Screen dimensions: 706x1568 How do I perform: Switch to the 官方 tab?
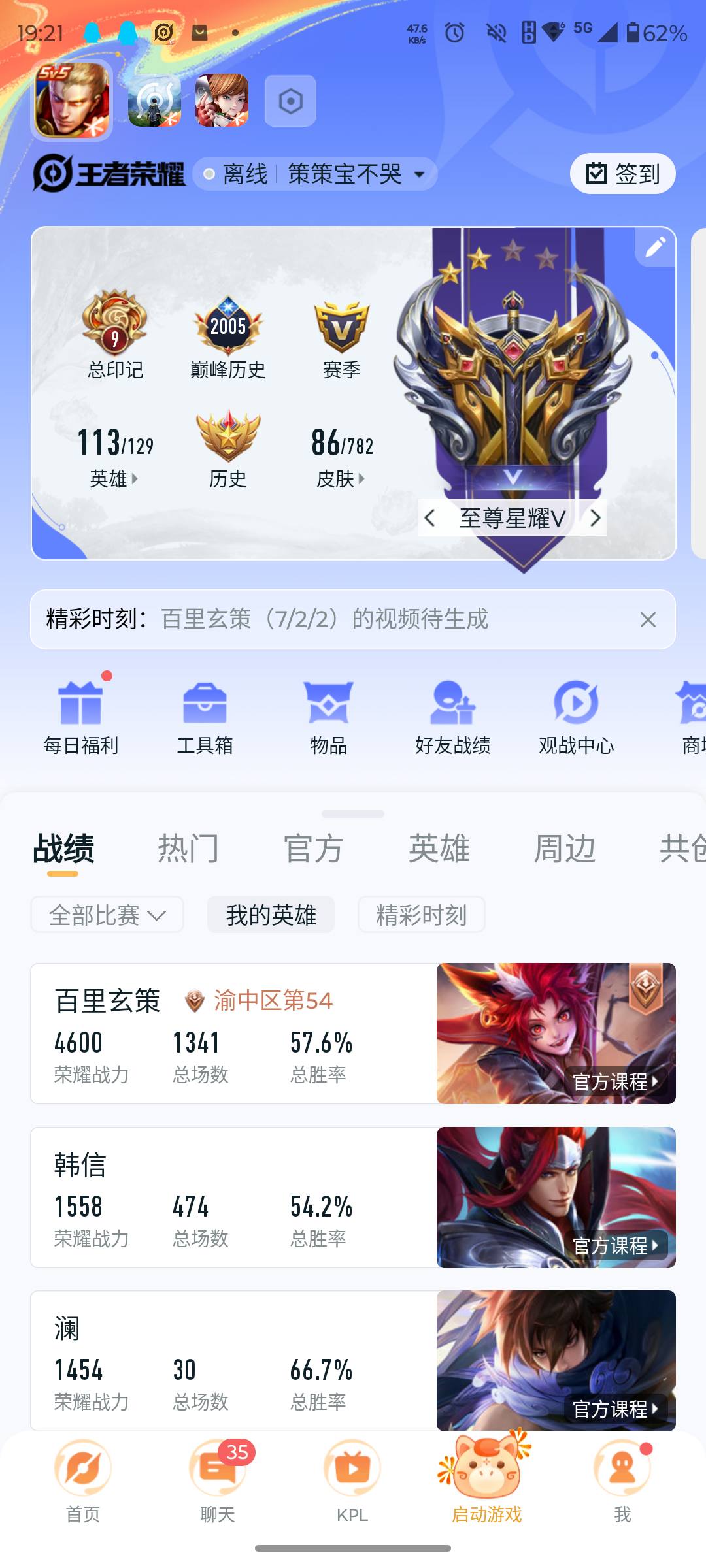tap(312, 847)
